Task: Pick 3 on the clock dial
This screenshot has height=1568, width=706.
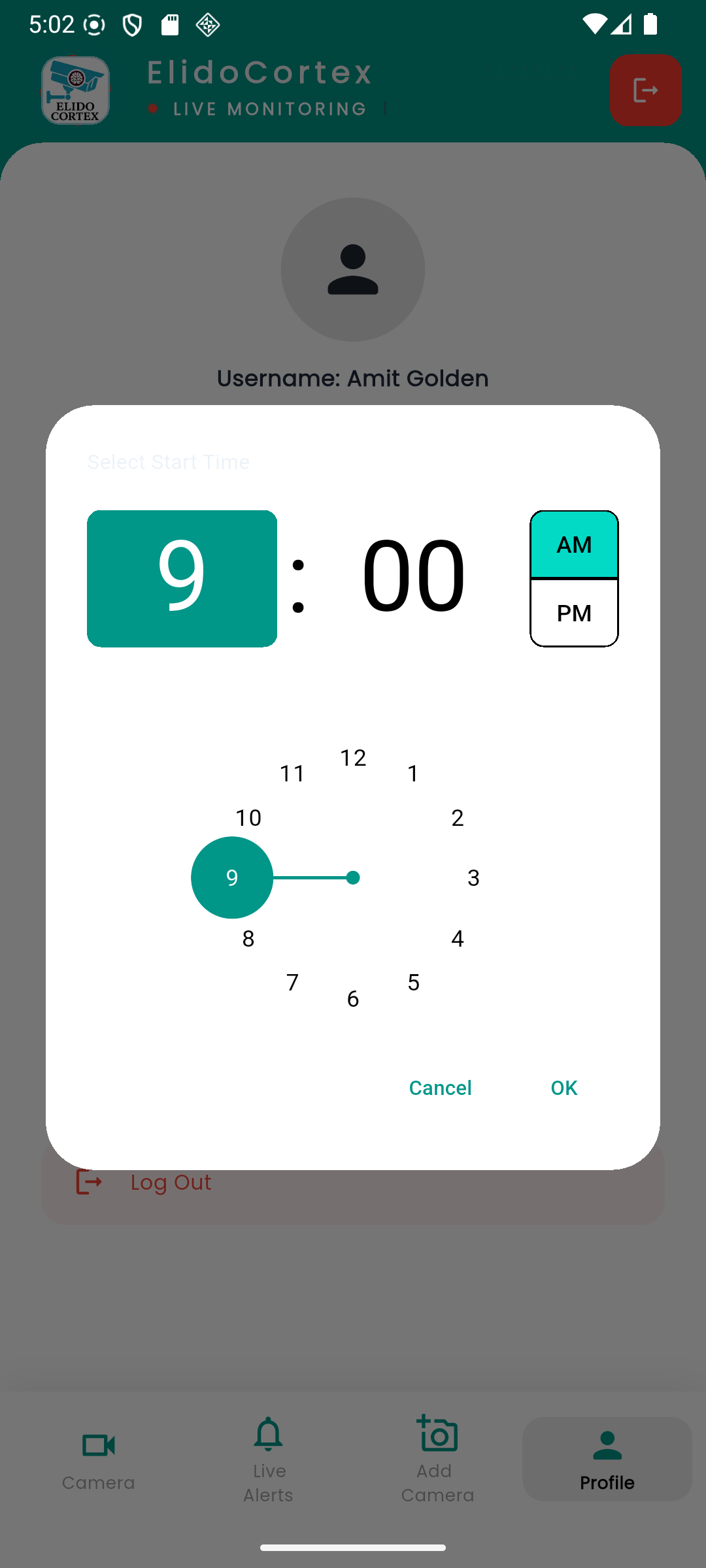Action: (473, 878)
